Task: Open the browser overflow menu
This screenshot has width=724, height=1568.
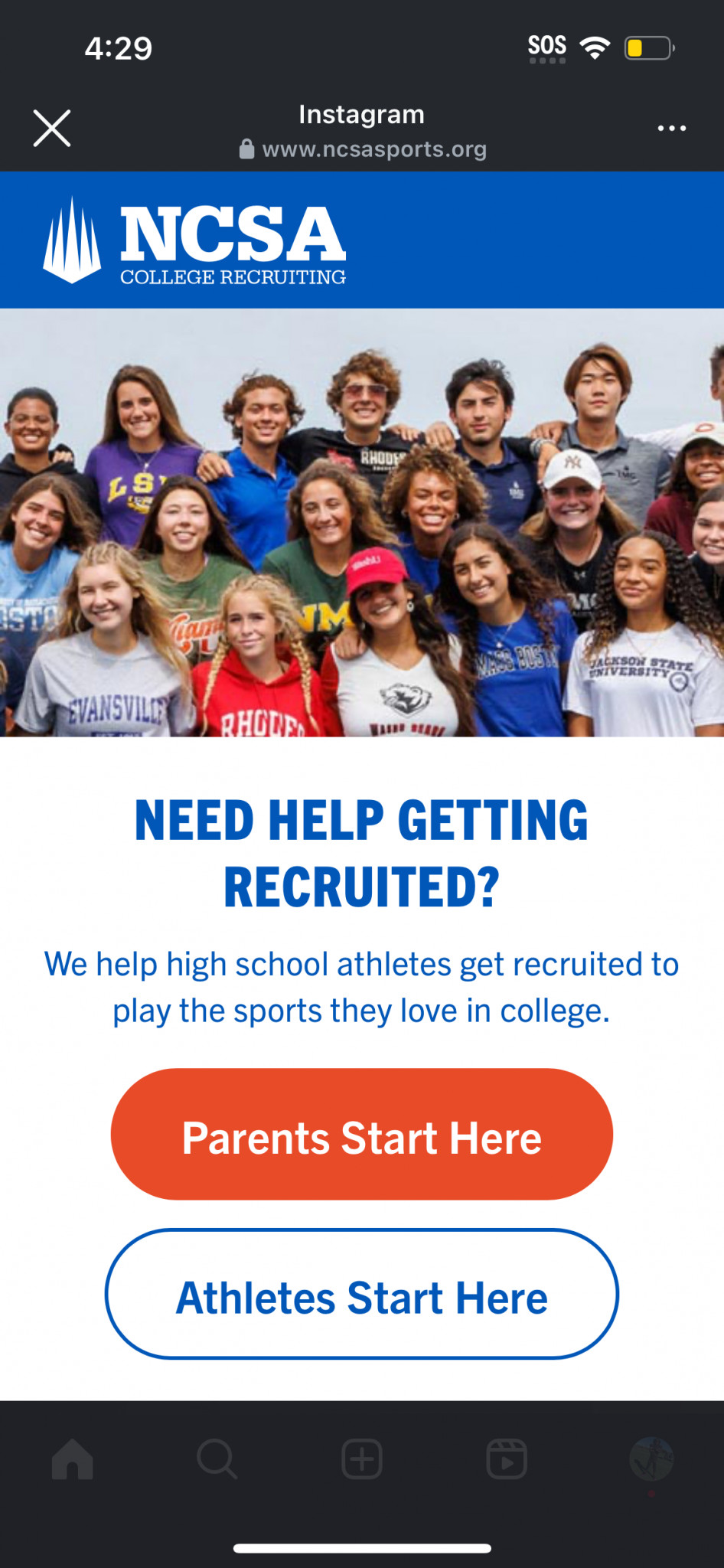Action: pyautogui.click(x=671, y=128)
